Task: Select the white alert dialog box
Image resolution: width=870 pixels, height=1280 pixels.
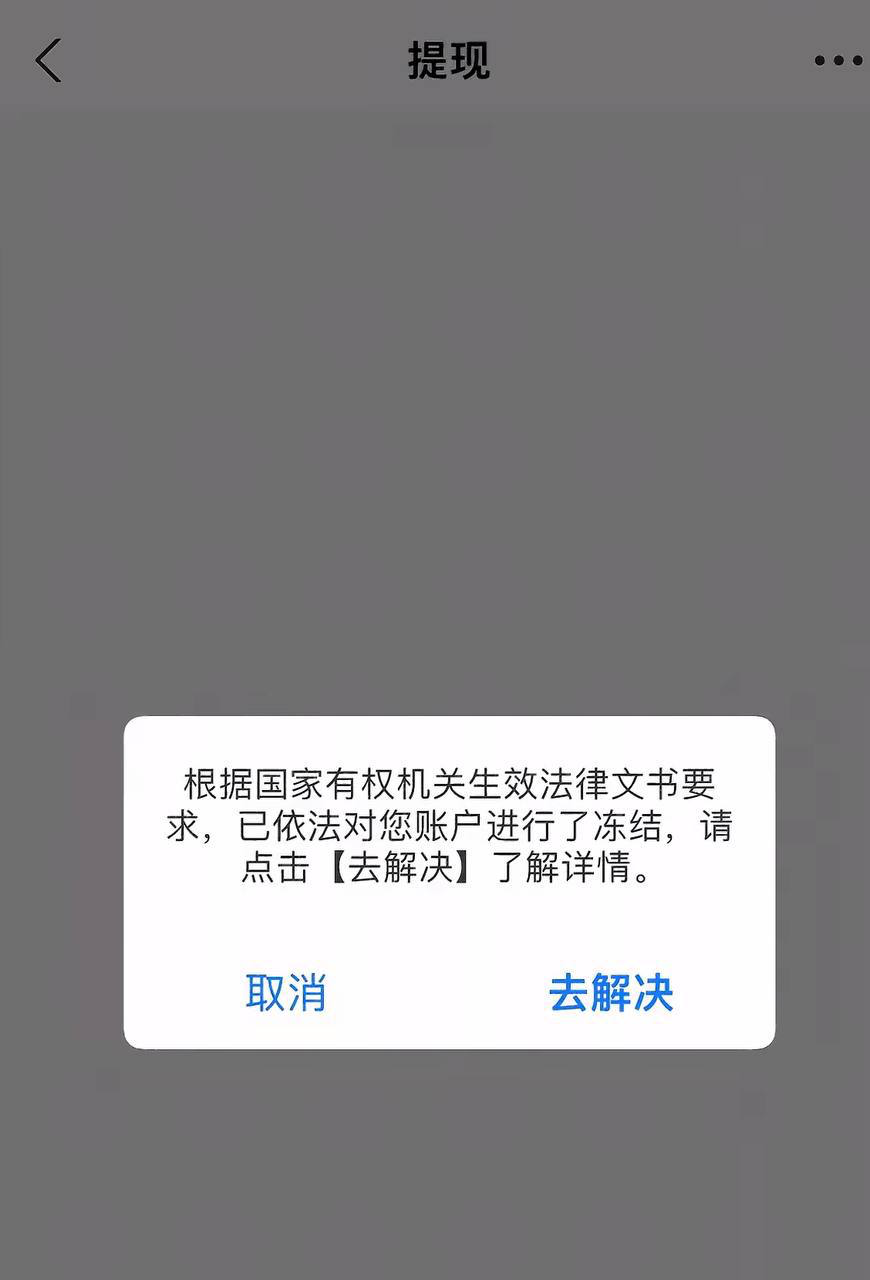Action: tap(449, 880)
